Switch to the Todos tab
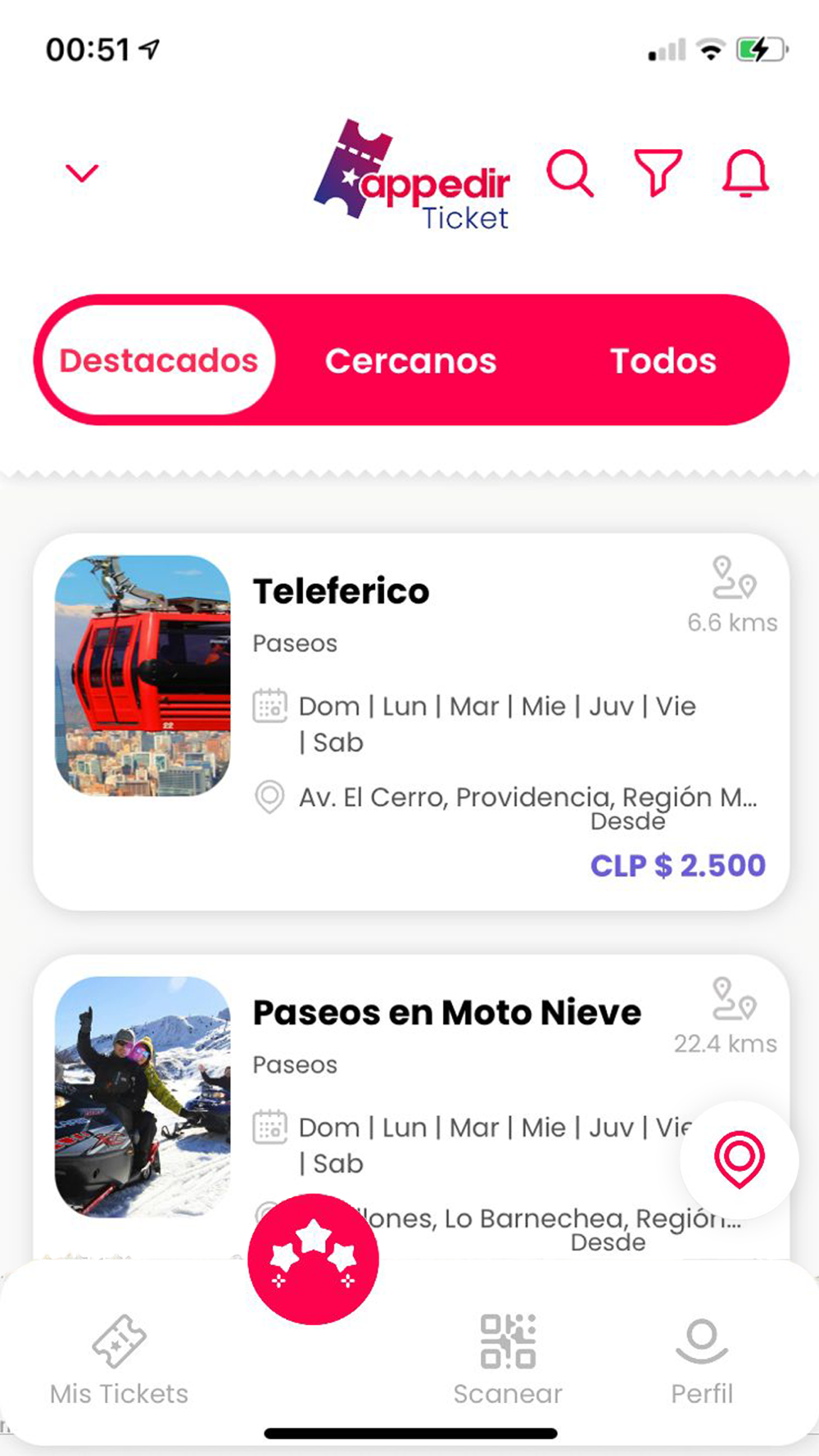This screenshot has width=819, height=1456. click(663, 360)
